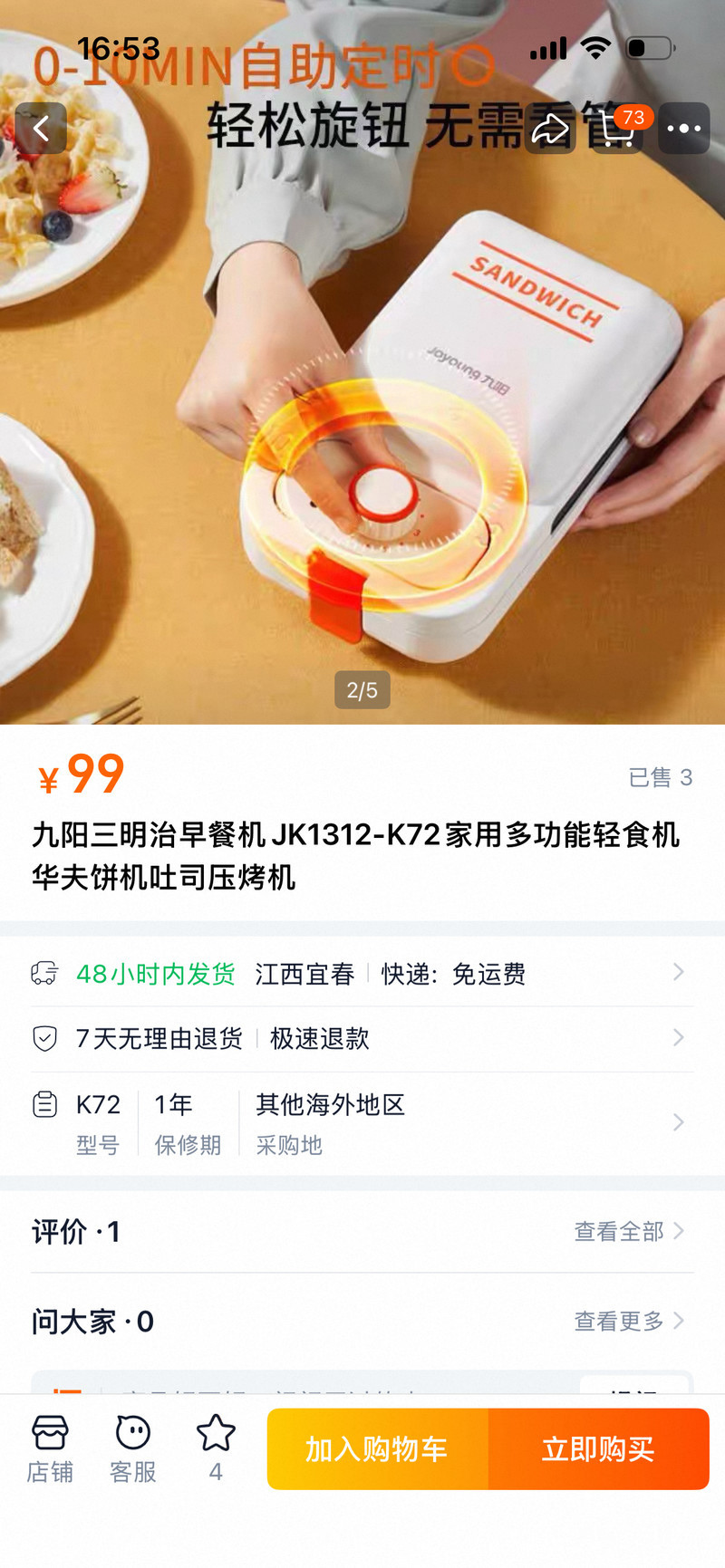Expand product specs row showing K72 型号

362,1123
